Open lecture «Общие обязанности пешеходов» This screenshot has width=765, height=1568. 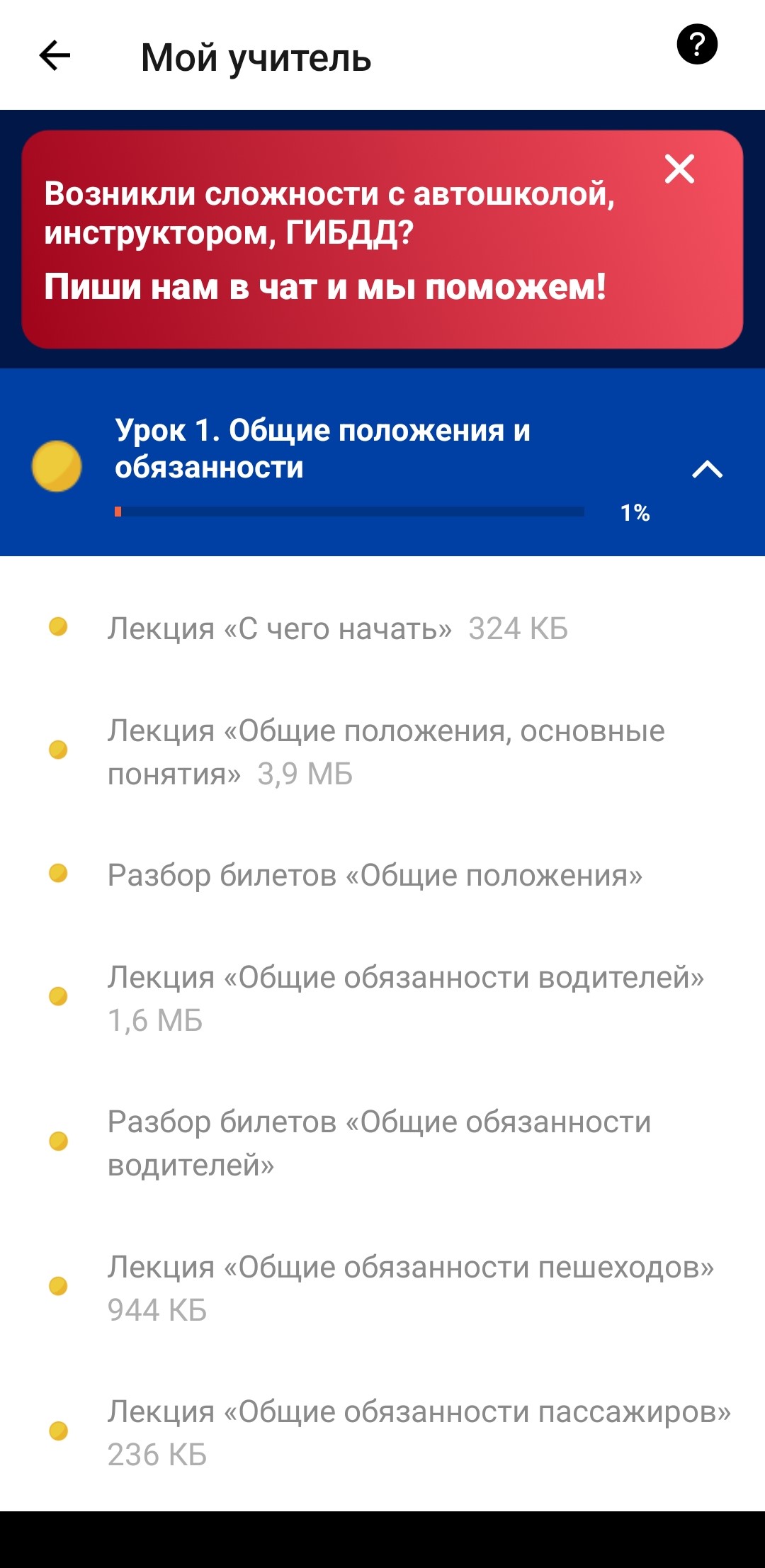[x=410, y=1287]
